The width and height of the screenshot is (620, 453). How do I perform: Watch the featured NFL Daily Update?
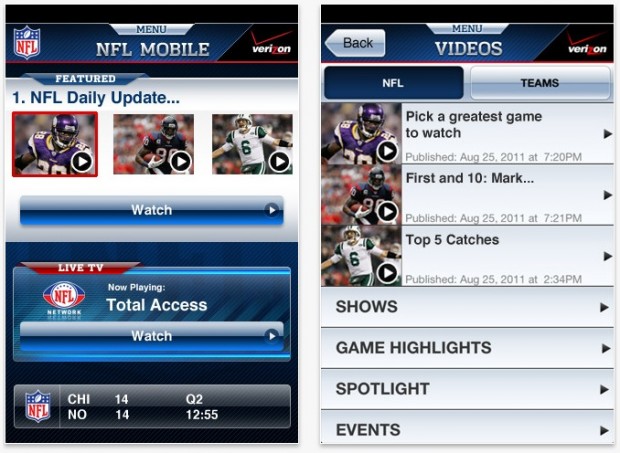(151, 210)
